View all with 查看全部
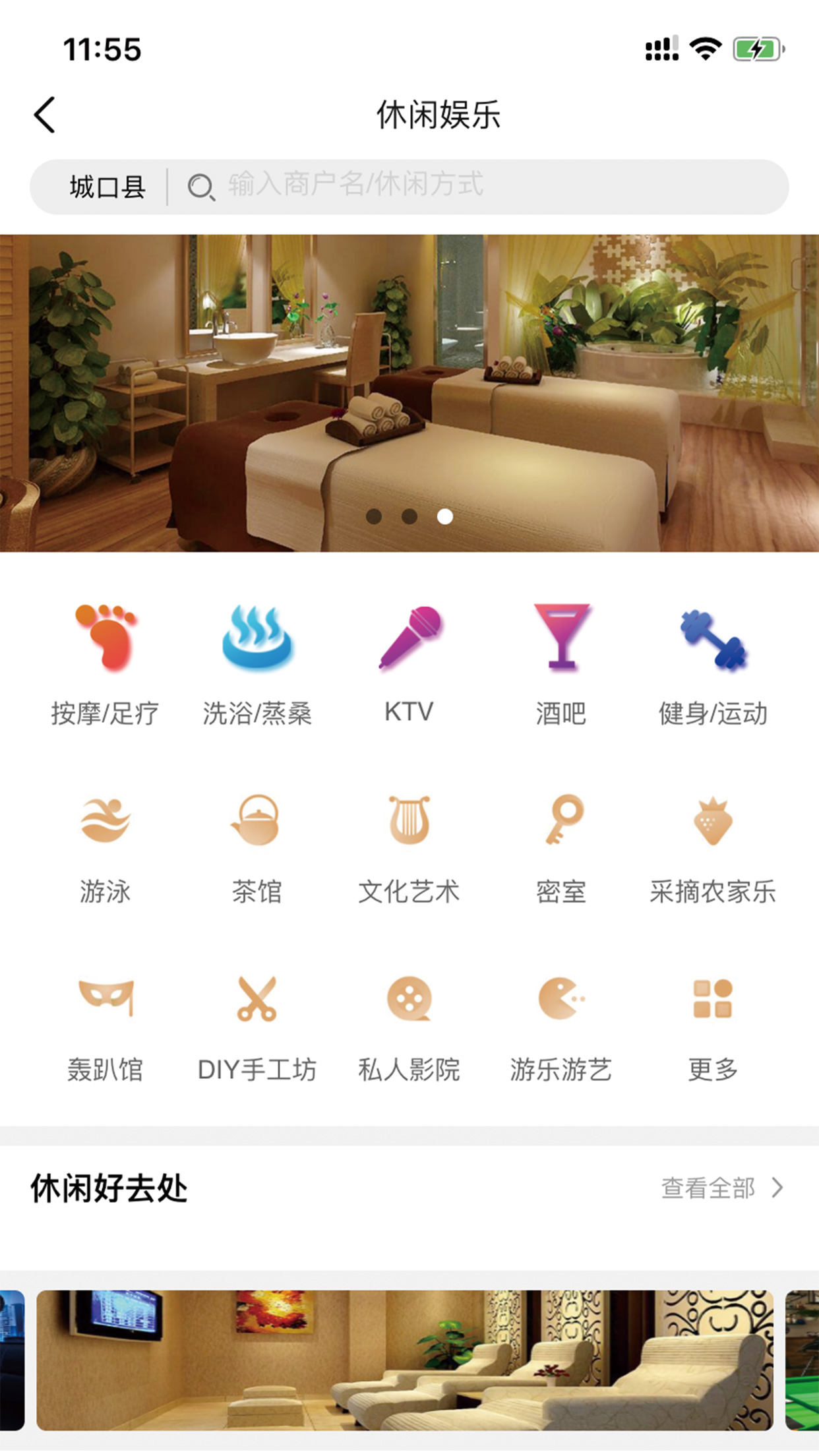The width and height of the screenshot is (819, 1456). click(x=722, y=1188)
